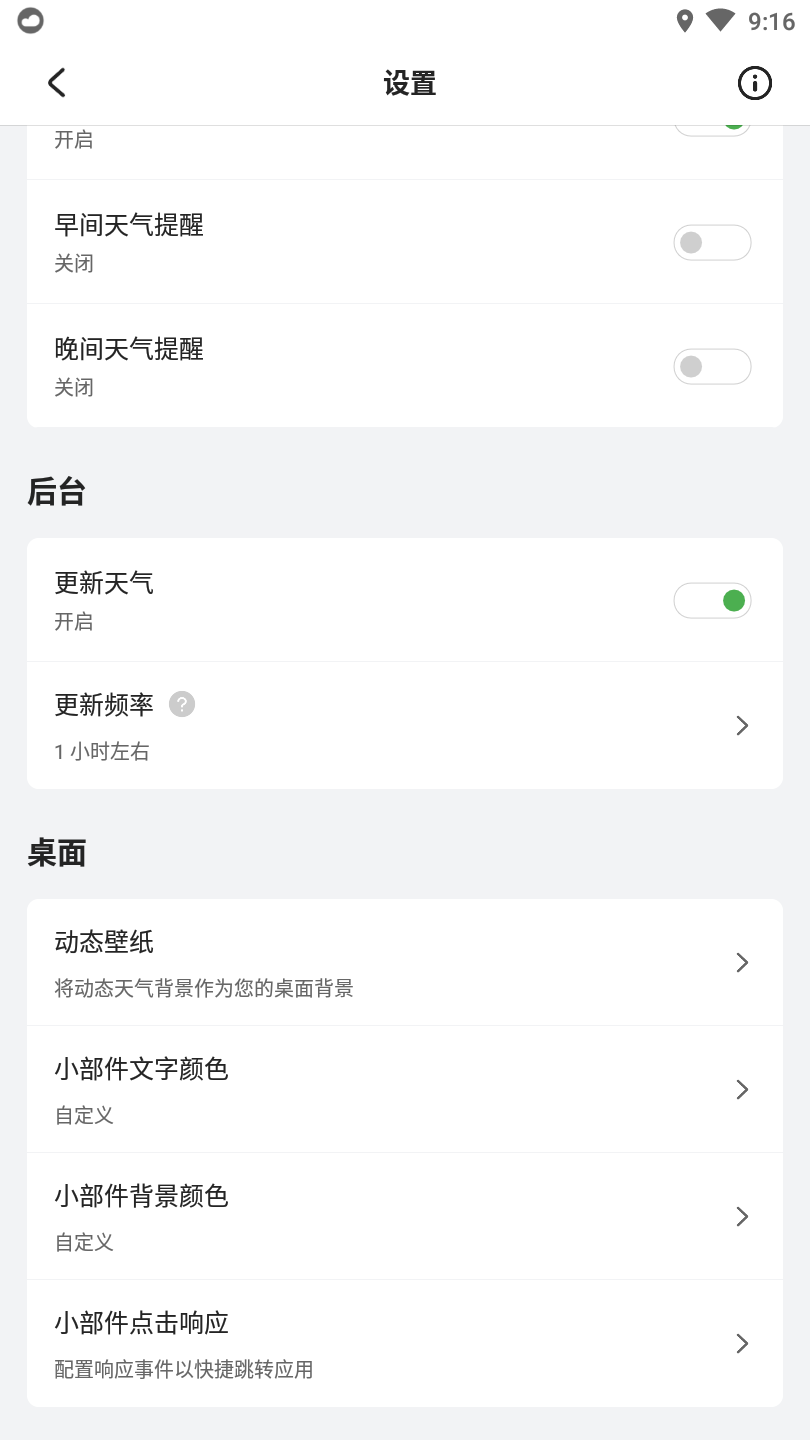810x1440 pixels.
Task: Open 小部件点击响应 configuration
Action: tap(405, 1343)
